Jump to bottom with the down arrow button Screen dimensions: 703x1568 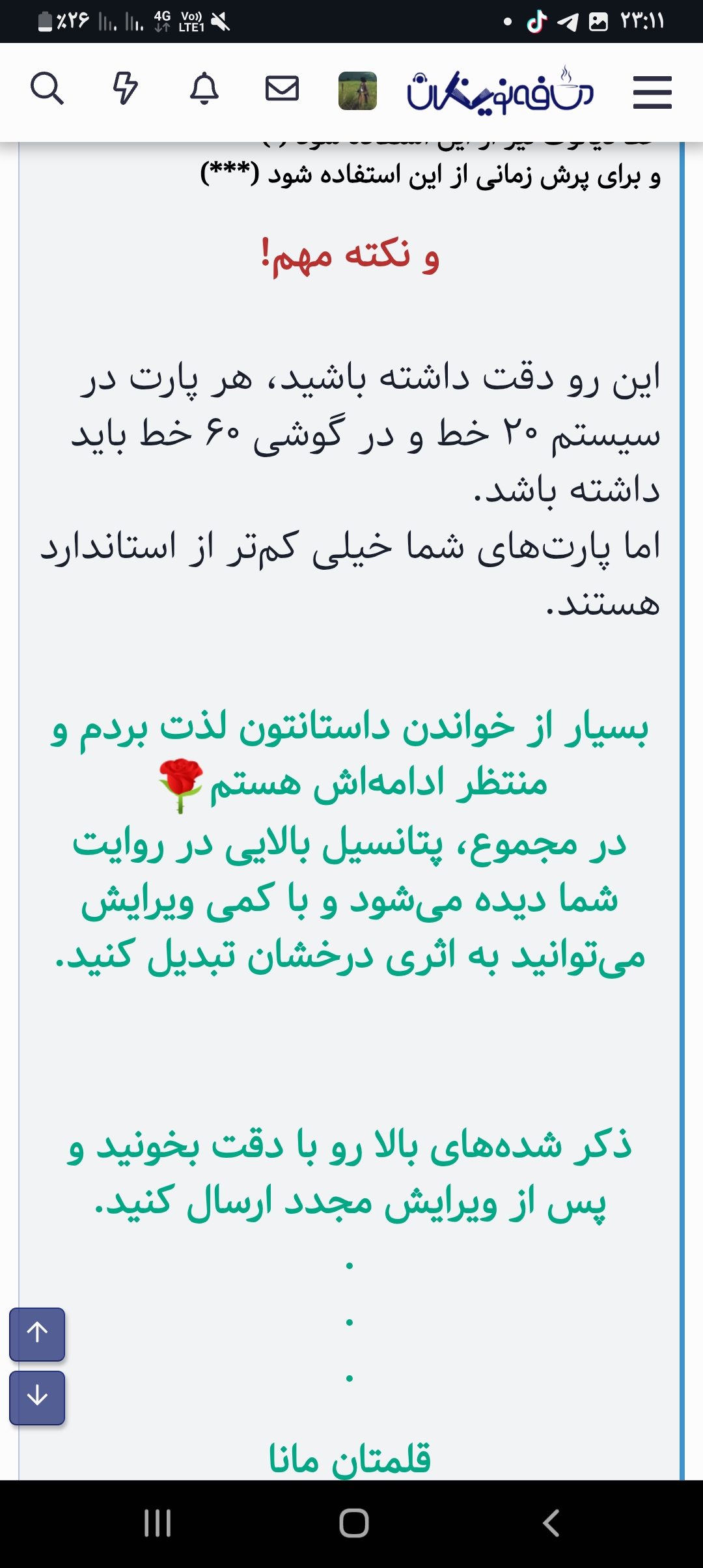(x=37, y=1397)
